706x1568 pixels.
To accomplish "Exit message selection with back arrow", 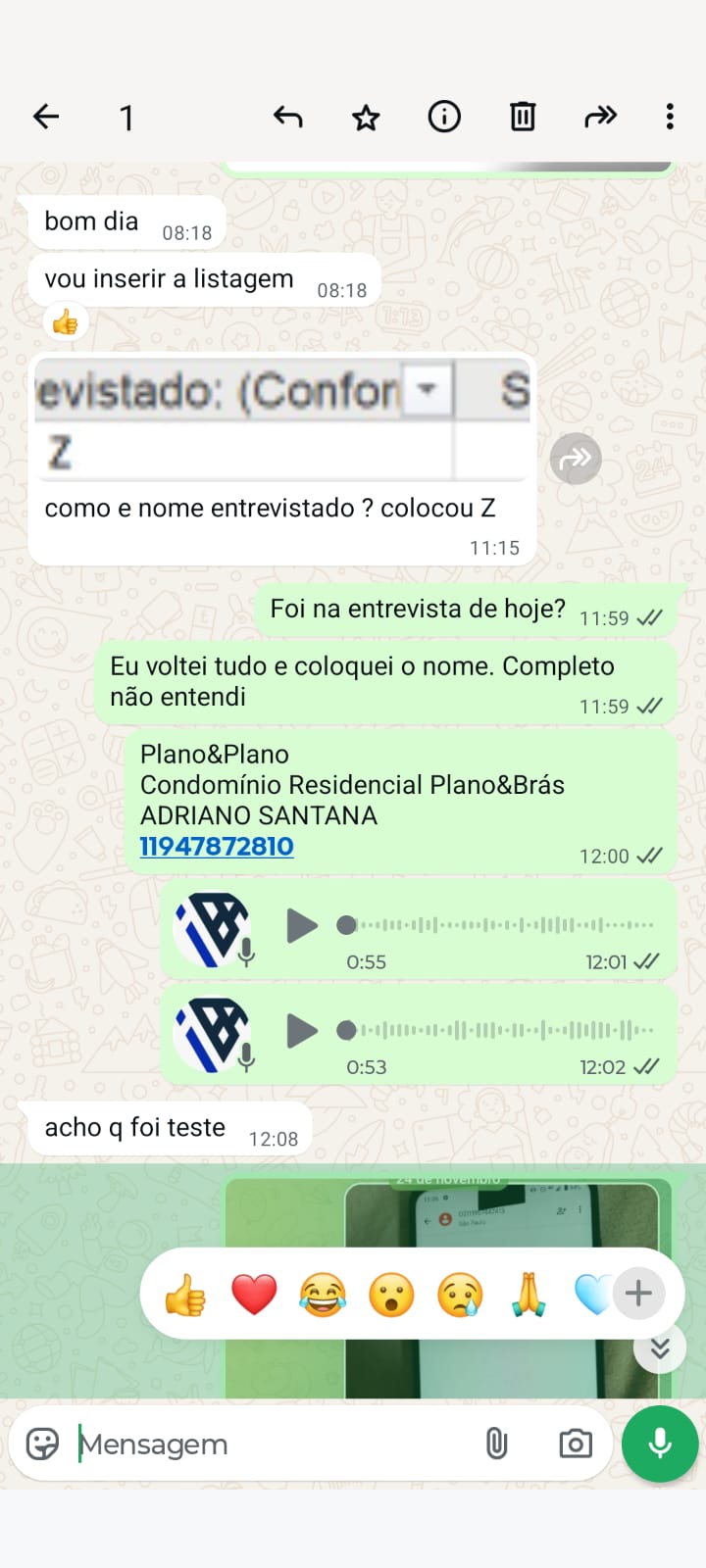I will click(46, 118).
